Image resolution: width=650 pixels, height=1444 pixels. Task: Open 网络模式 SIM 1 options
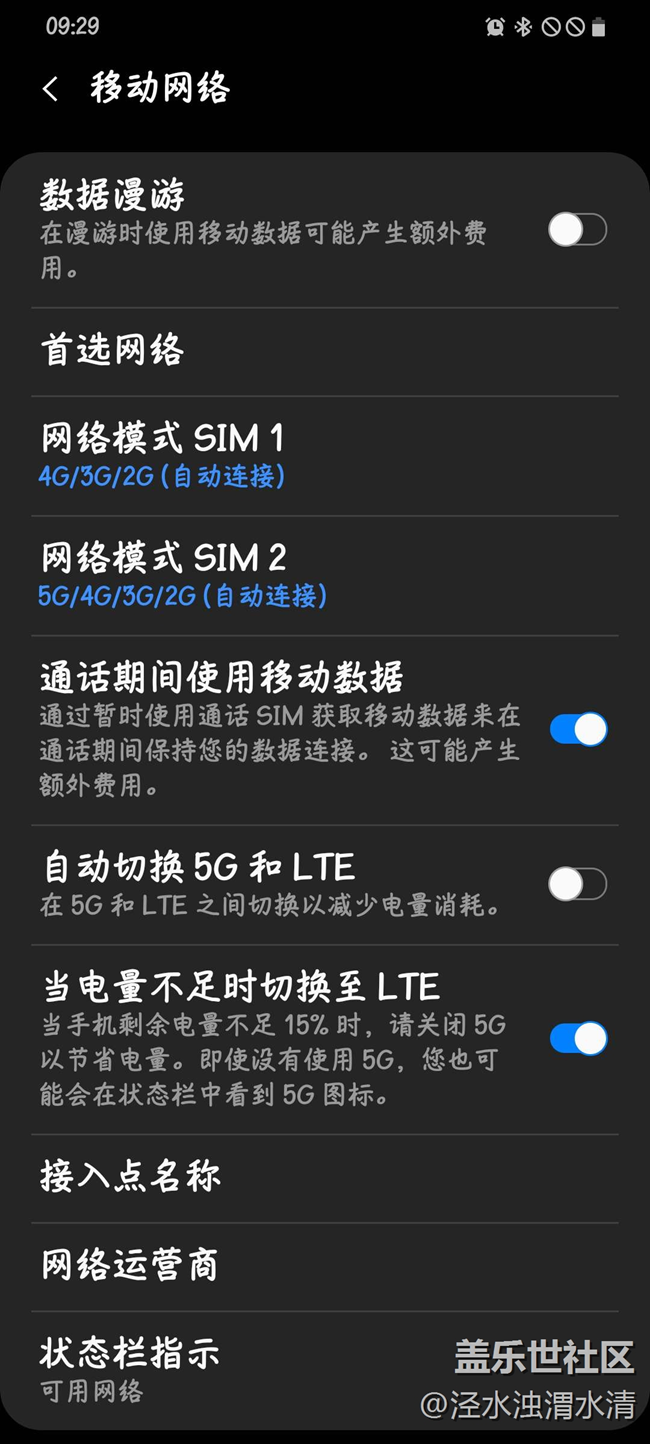[x=325, y=456]
